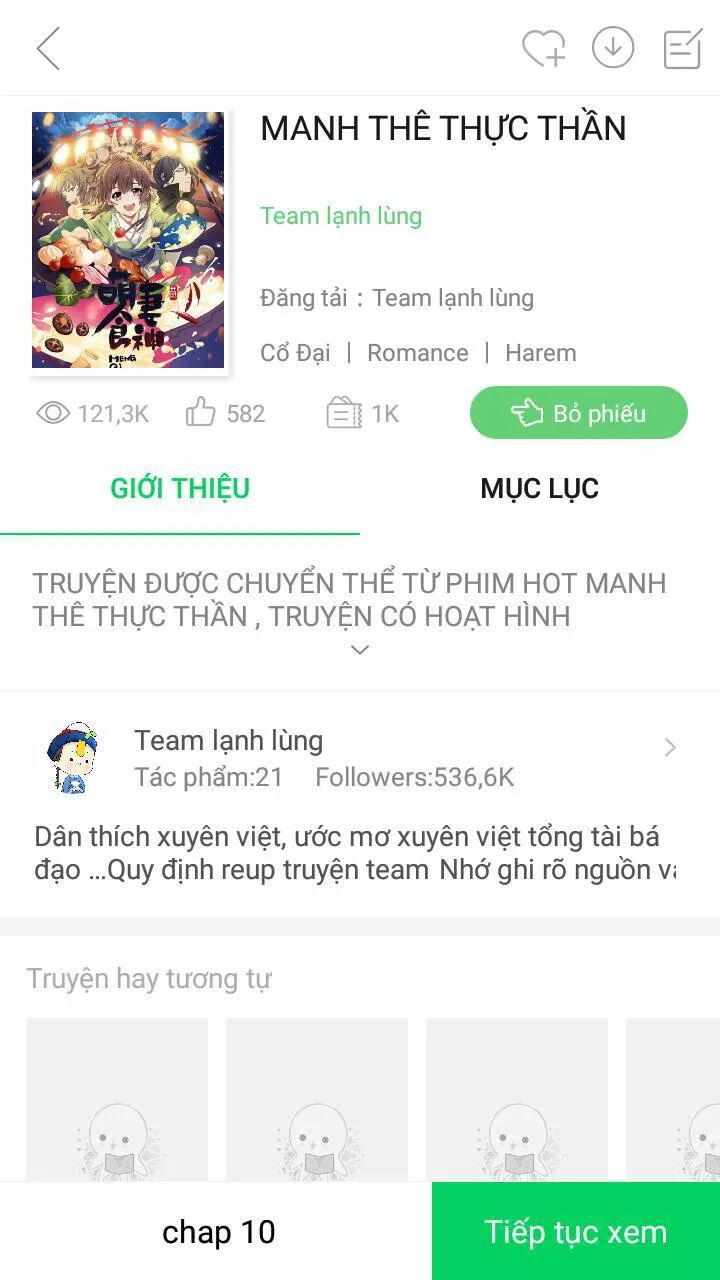Viewport: 720px width, 1280px height.
Task: Open the download icon
Action: click(x=614, y=47)
